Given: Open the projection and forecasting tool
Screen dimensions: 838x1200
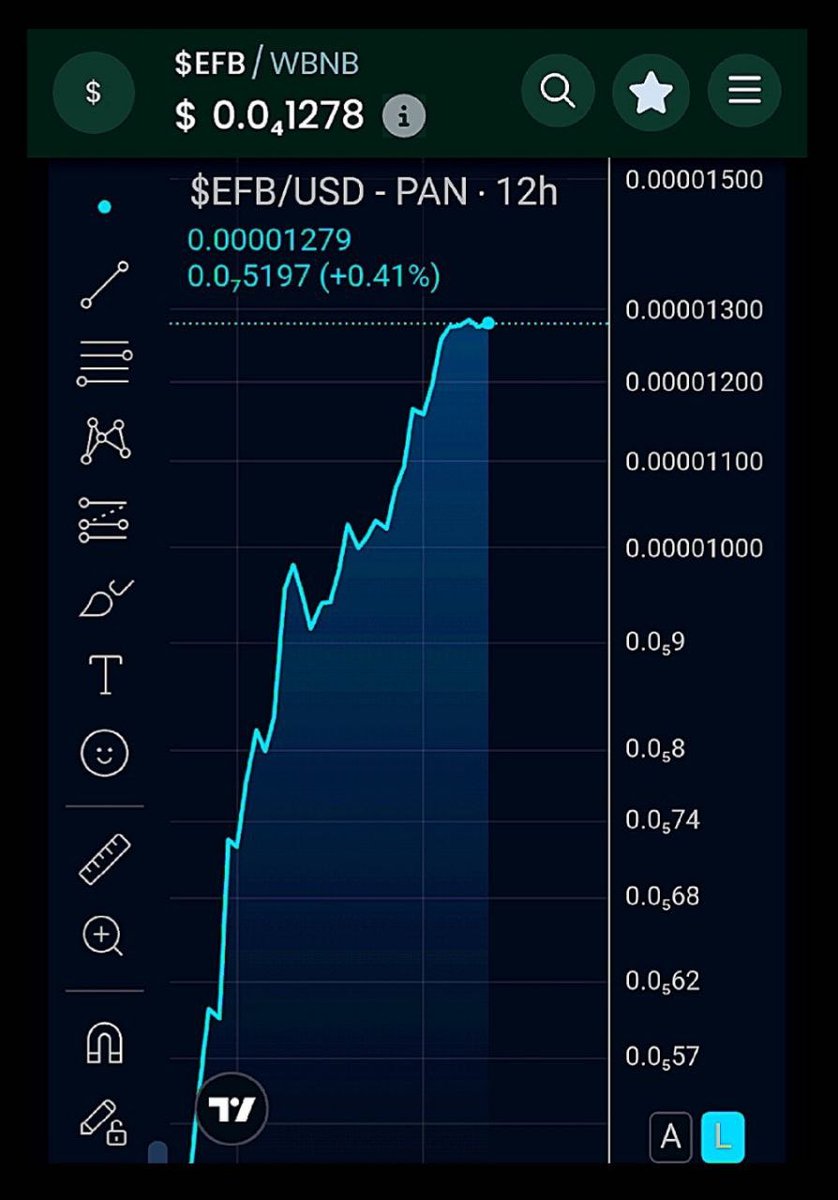Looking at the screenshot, I should [x=104, y=520].
